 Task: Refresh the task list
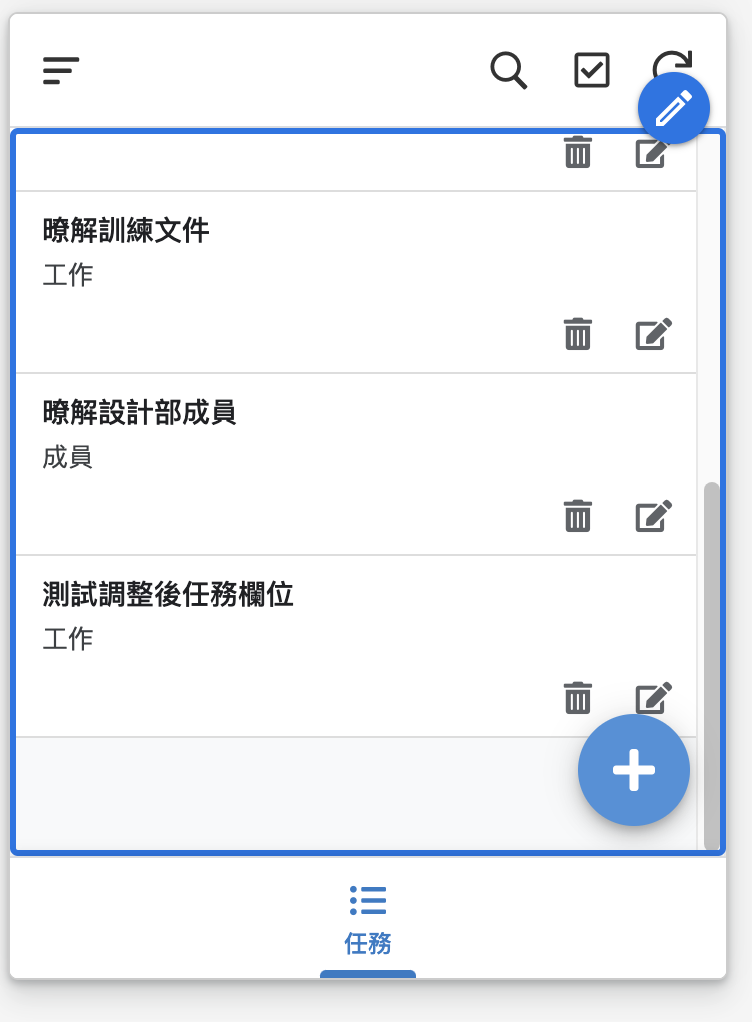[x=668, y=62]
